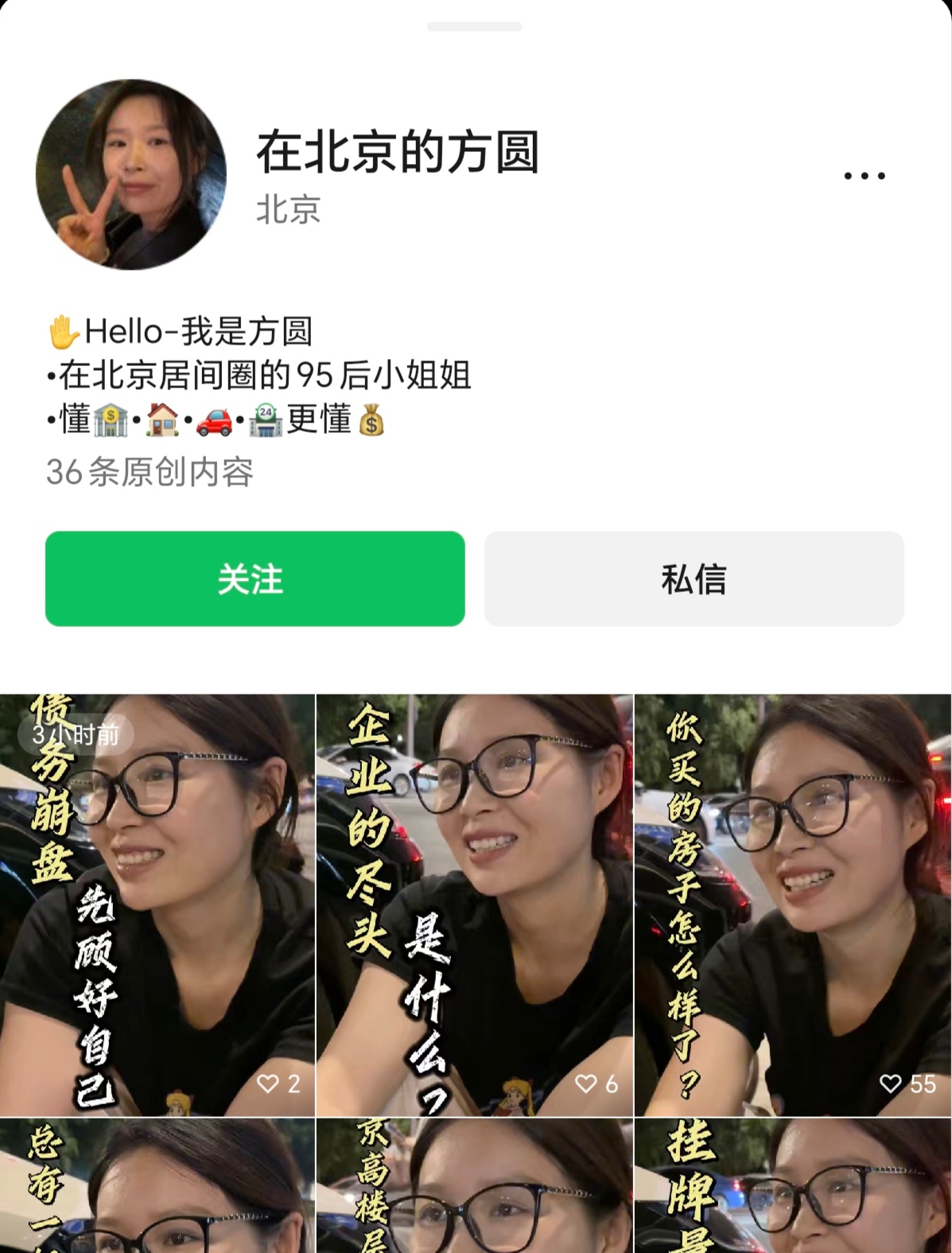Tap the green 关注 follow button
This screenshot has height=1253, width=952.
coord(255,578)
